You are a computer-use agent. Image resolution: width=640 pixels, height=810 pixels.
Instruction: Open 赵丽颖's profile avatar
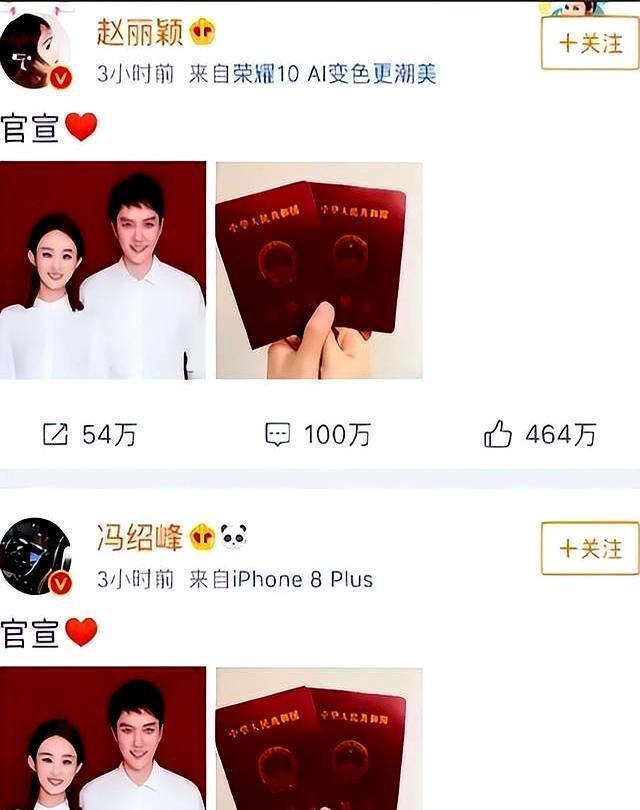(x=36, y=50)
